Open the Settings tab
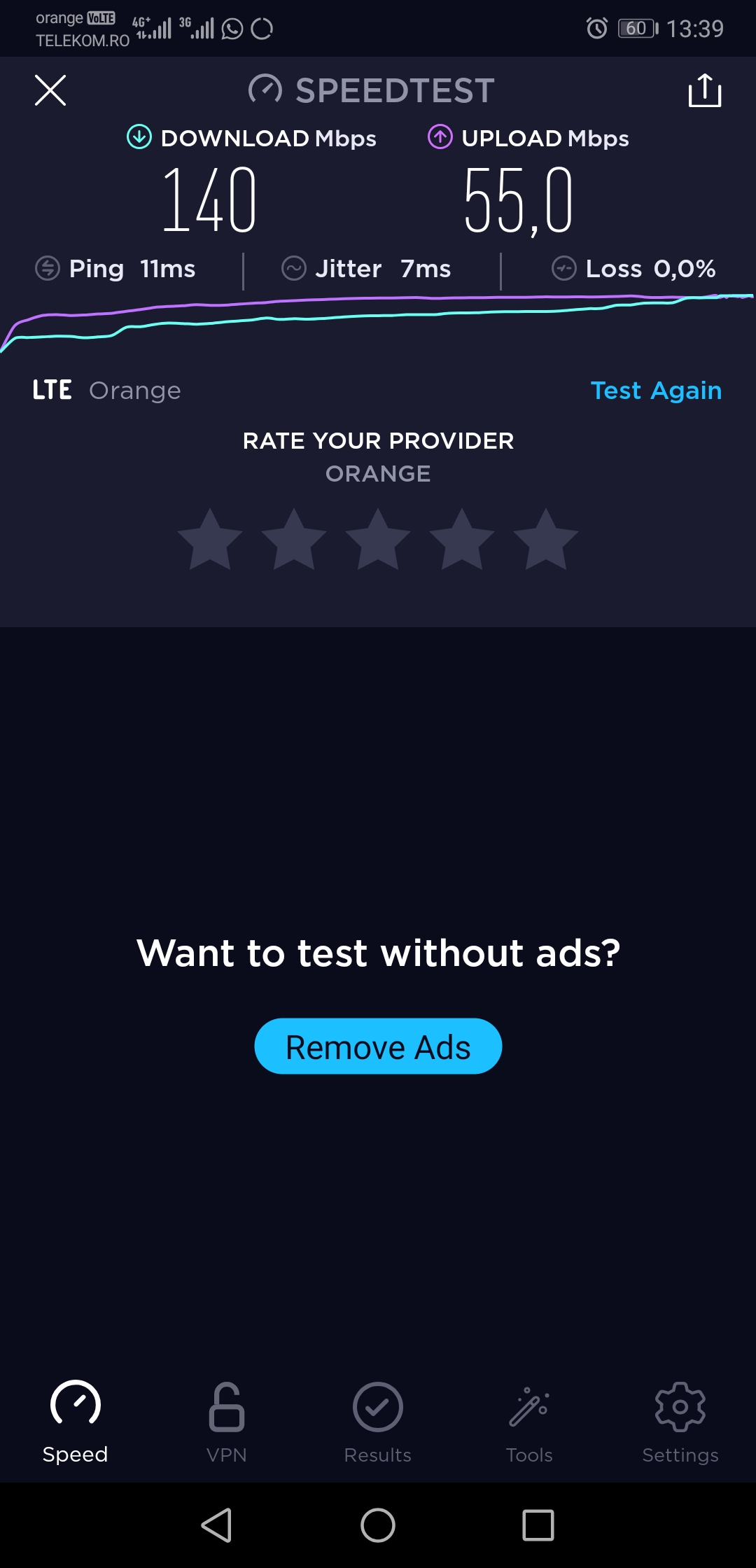The image size is (756, 1568). click(x=680, y=1422)
